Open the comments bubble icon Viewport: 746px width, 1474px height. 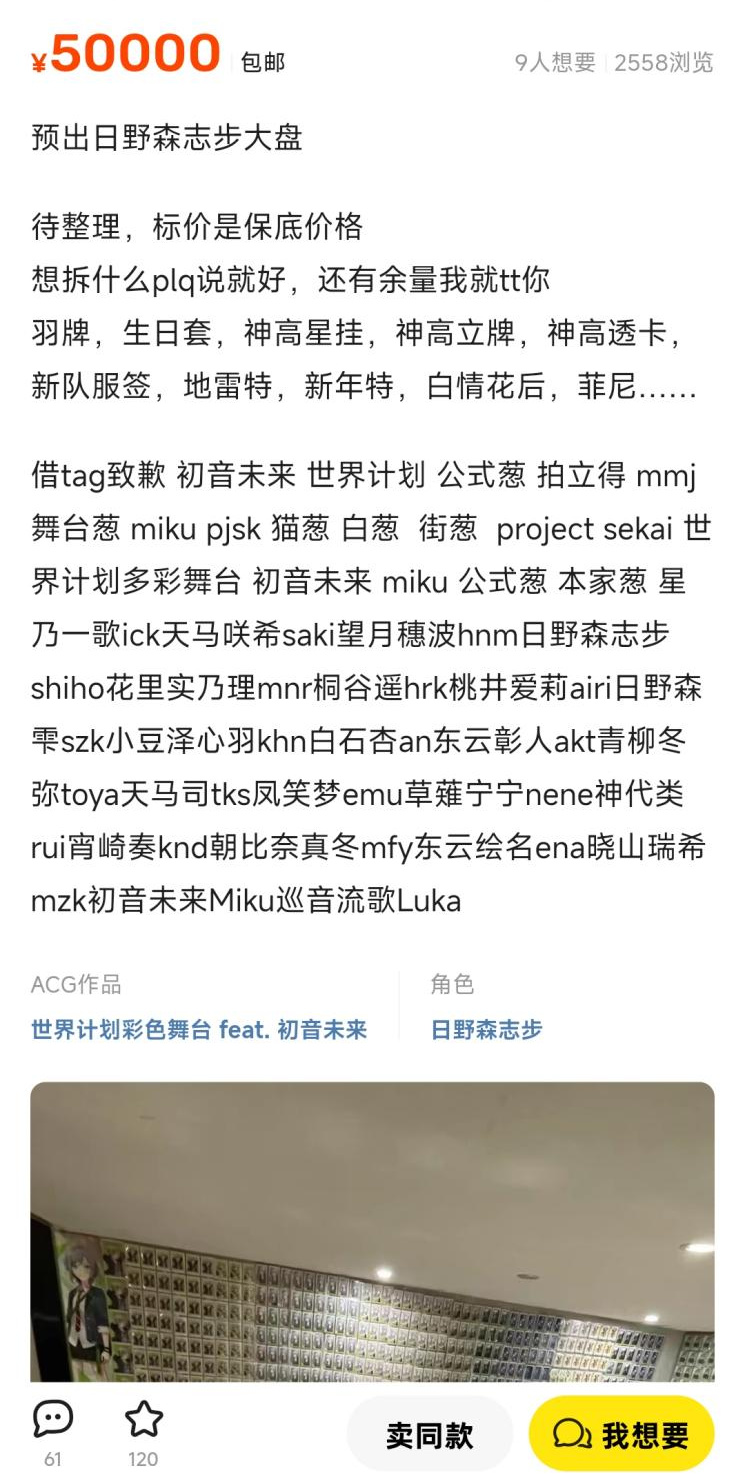click(53, 1419)
